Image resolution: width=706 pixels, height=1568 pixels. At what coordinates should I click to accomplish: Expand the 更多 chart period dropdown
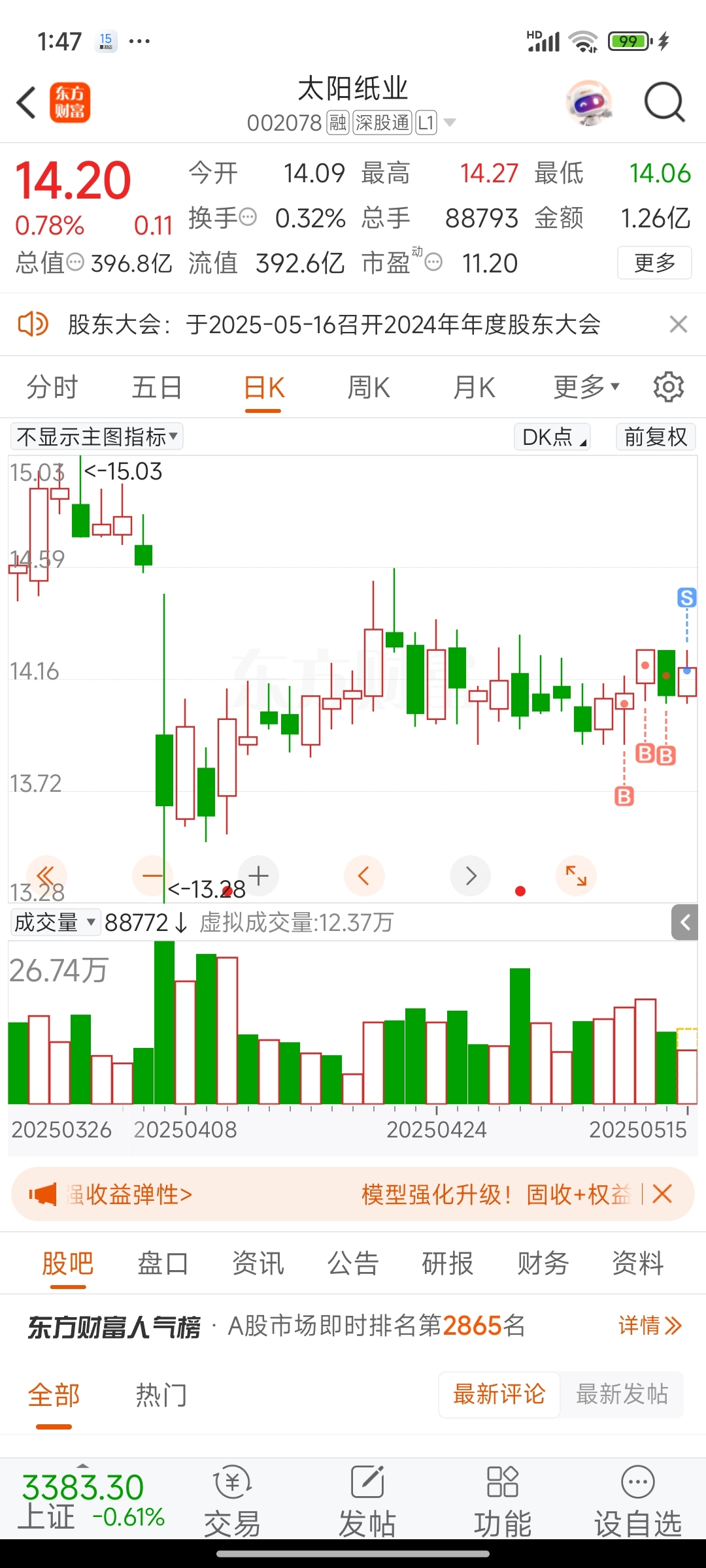(x=586, y=387)
